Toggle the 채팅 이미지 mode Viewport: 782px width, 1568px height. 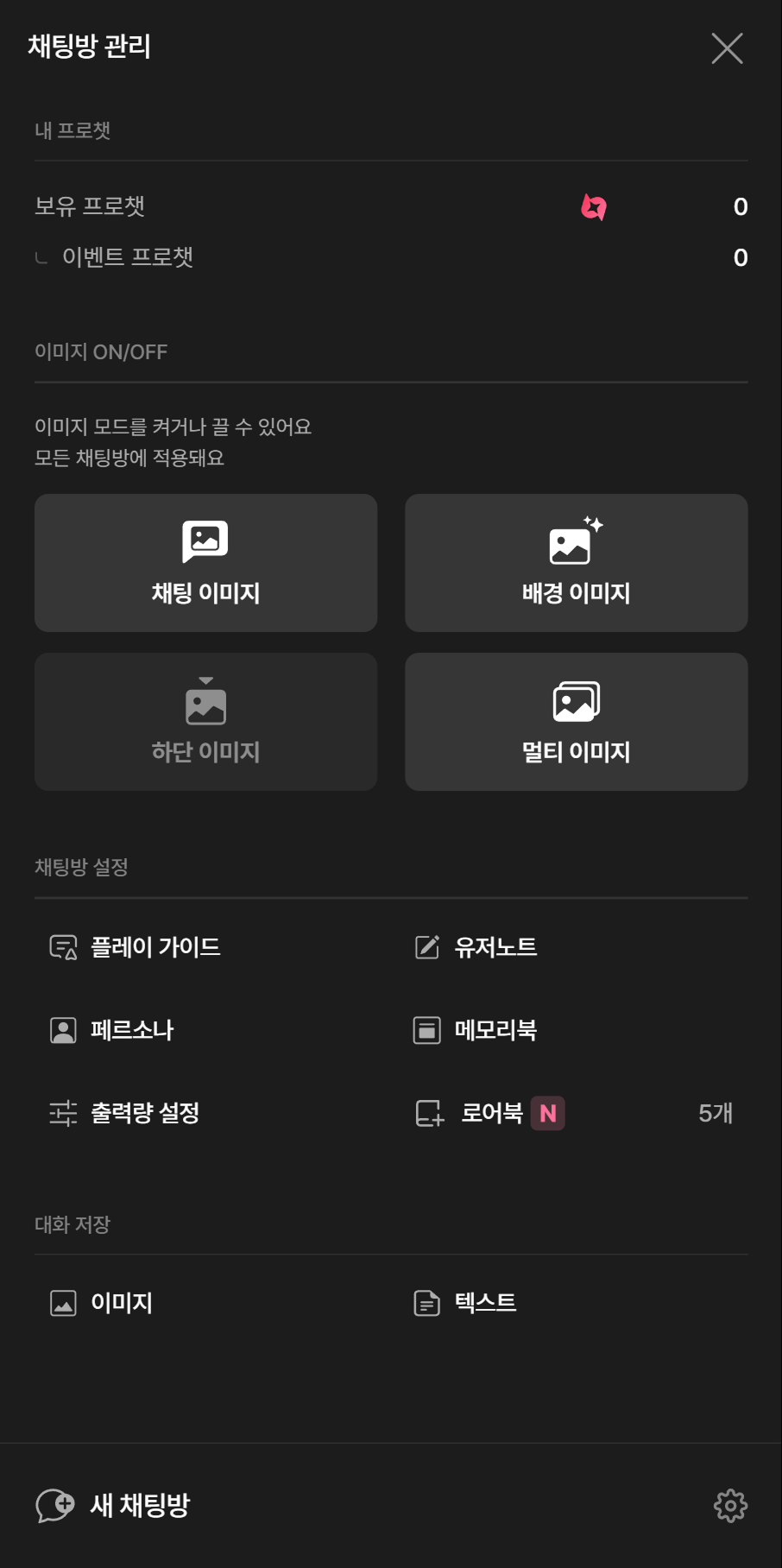(205, 563)
